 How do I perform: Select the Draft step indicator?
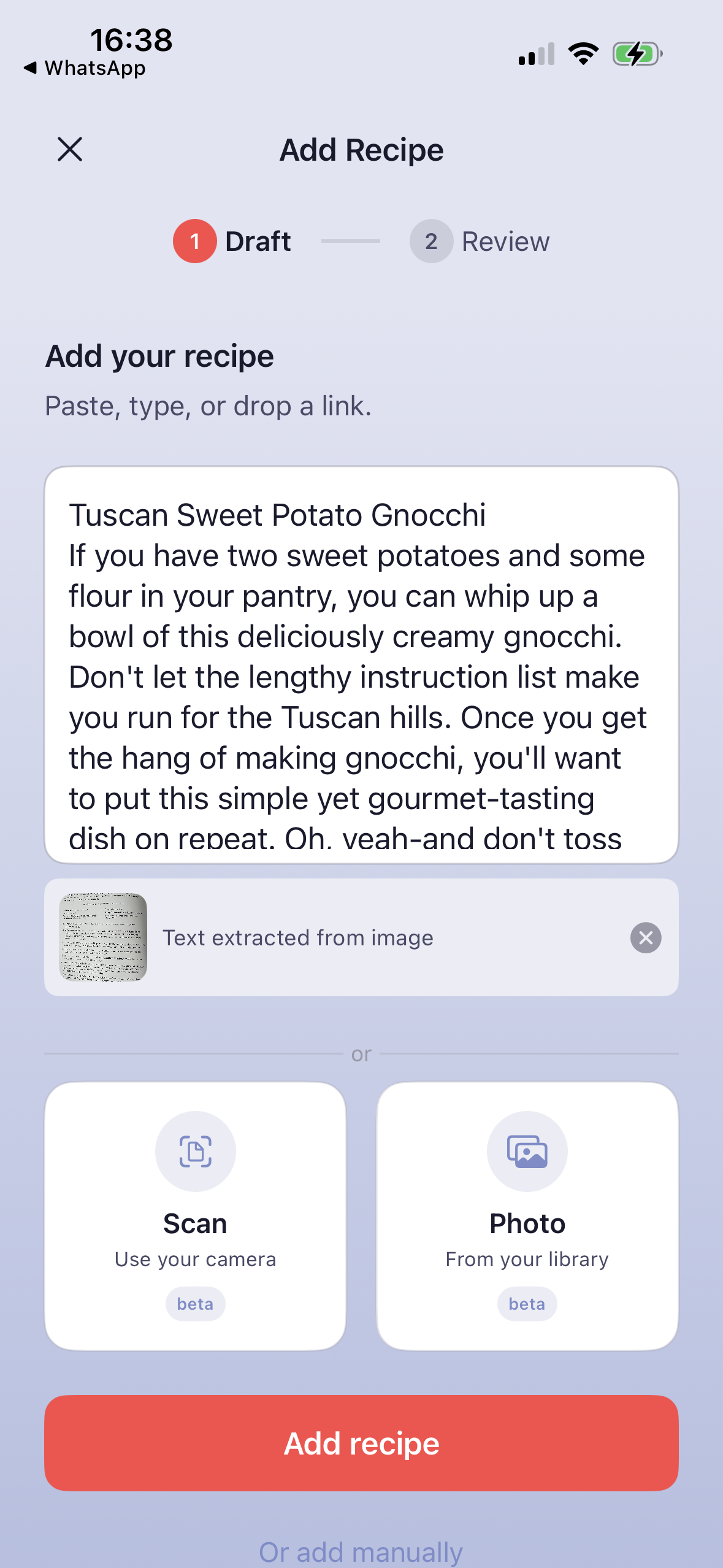click(x=232, y=241)
